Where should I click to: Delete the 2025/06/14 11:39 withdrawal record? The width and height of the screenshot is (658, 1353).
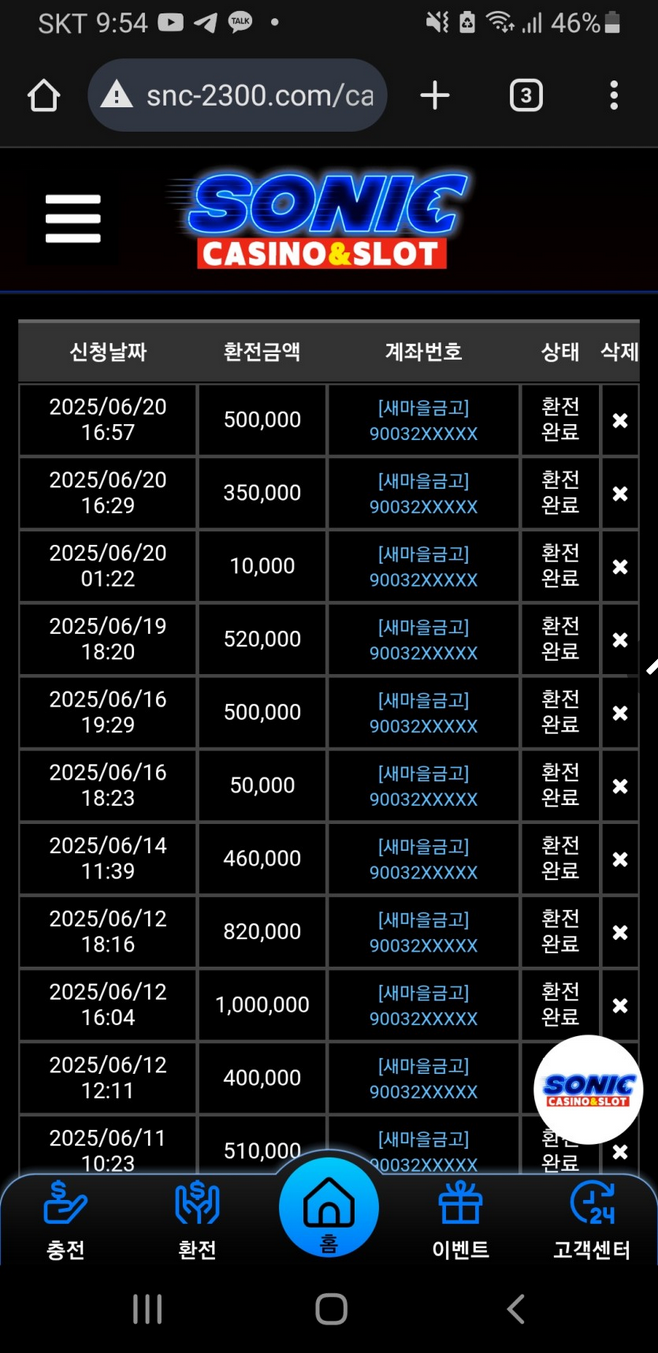pyautogui.click(x=620, y=859)
